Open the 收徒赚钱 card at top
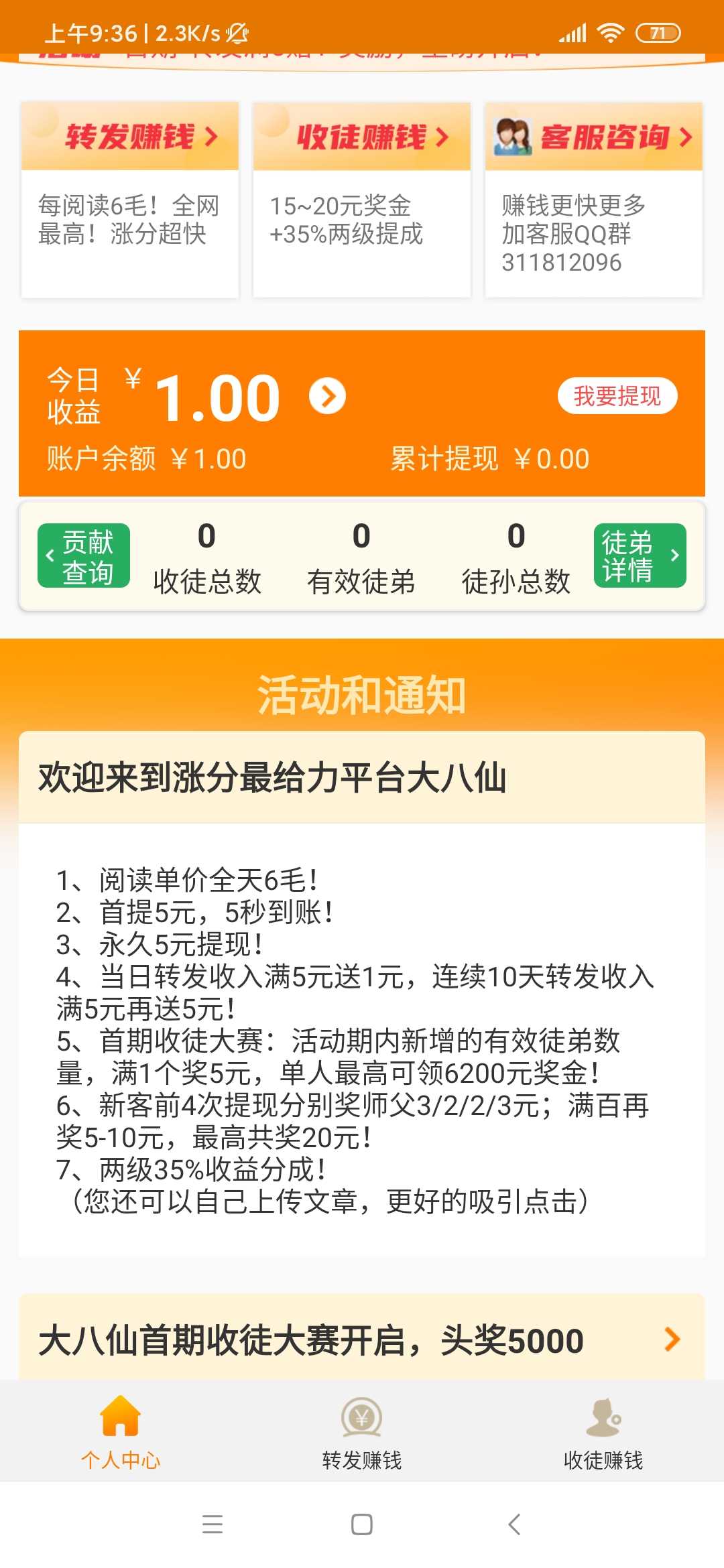Image resolution: width=724 pixels, height=1568 pixels. pos(362,200)
